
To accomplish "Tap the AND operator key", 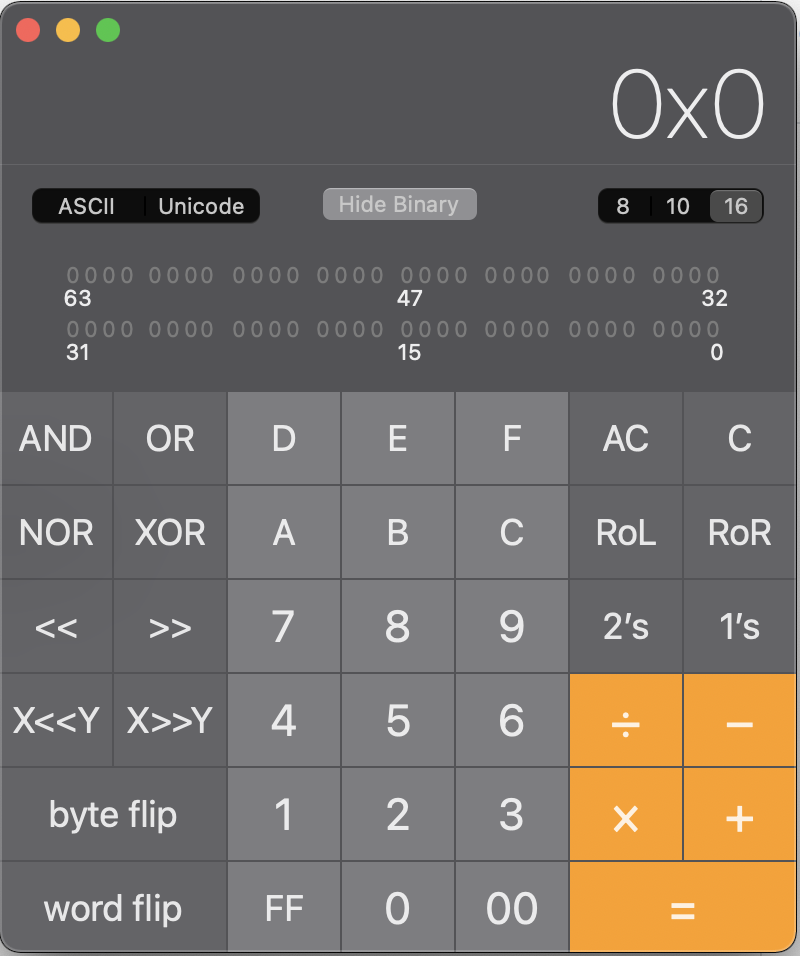I will (56, 439).
